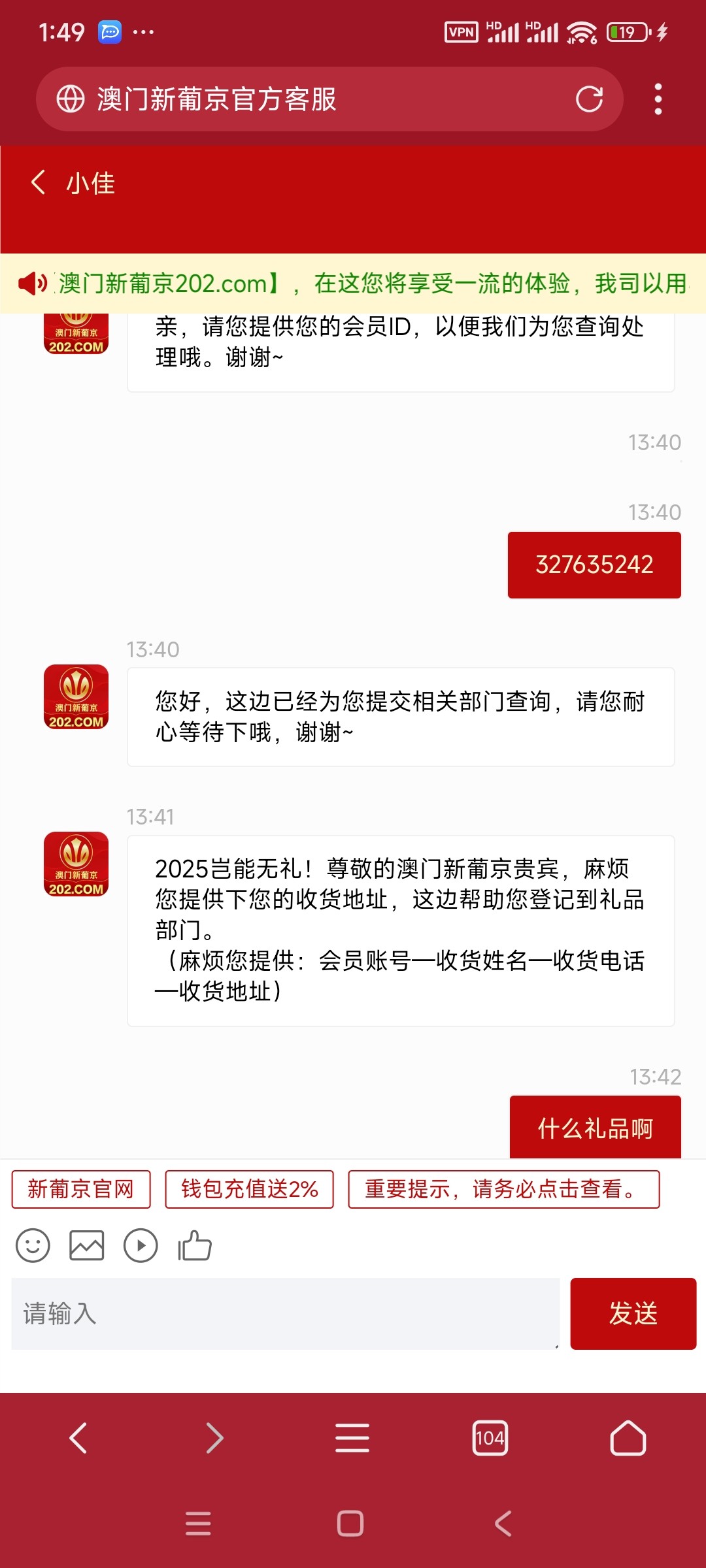Viewport: 706px width, 1568px height.
Task: Hit the 发送 button
Action: pos(633,1313)
